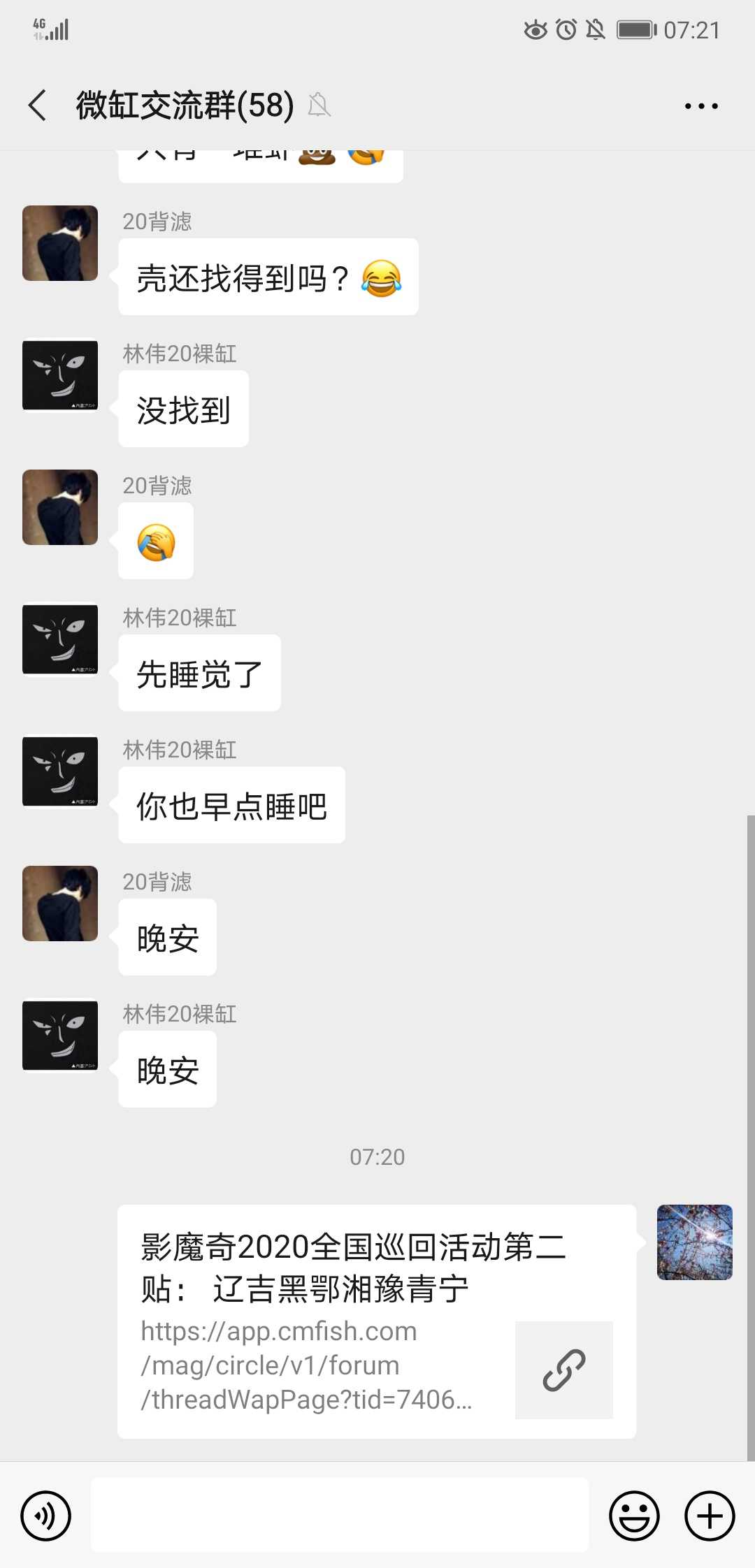Open the group chat overflow menu
Image resolution: width=755 pixels, height=1568 pixels.
tap(700, 106)
